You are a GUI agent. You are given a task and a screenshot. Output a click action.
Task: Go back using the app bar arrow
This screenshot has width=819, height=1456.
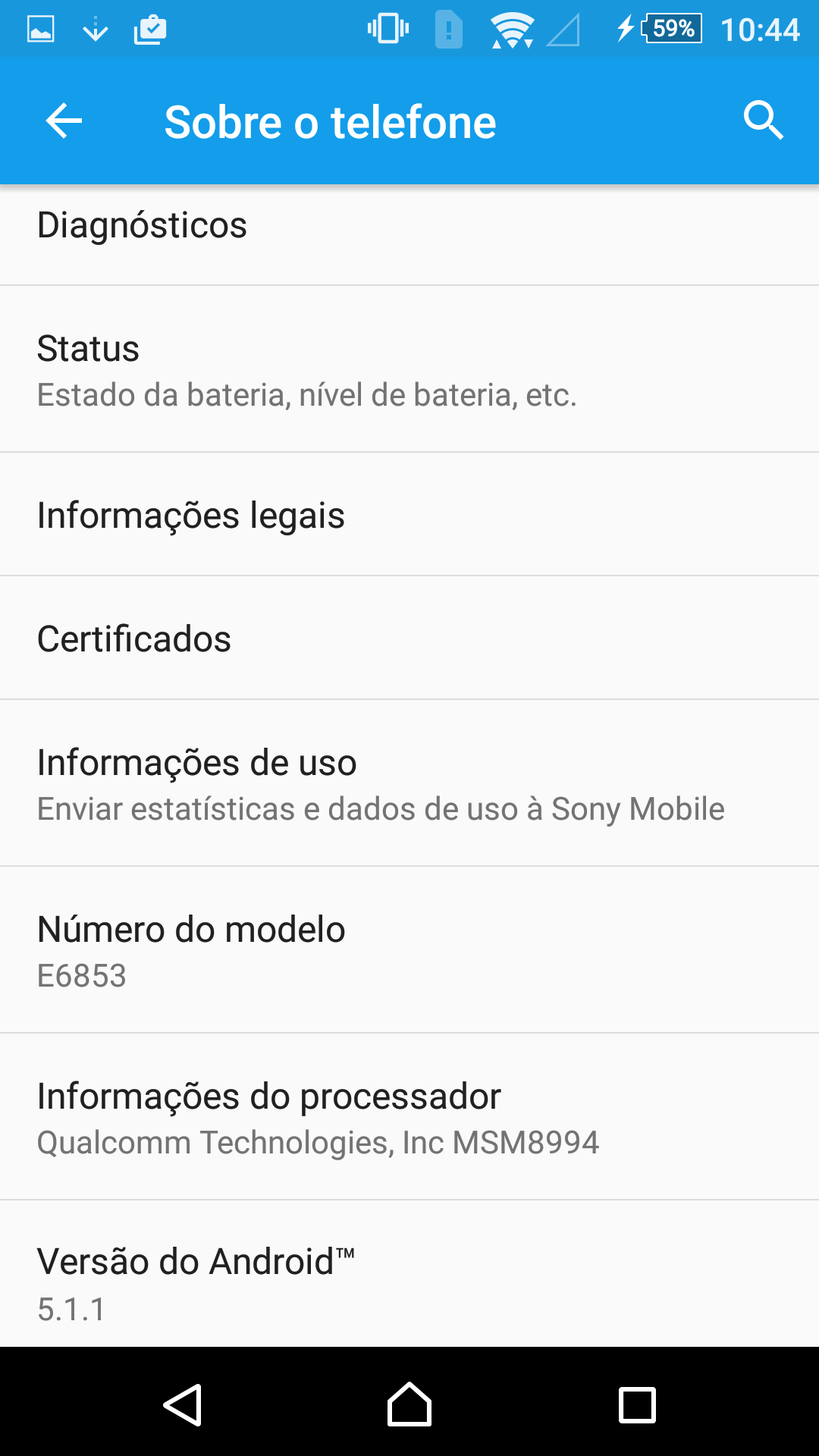64,121
